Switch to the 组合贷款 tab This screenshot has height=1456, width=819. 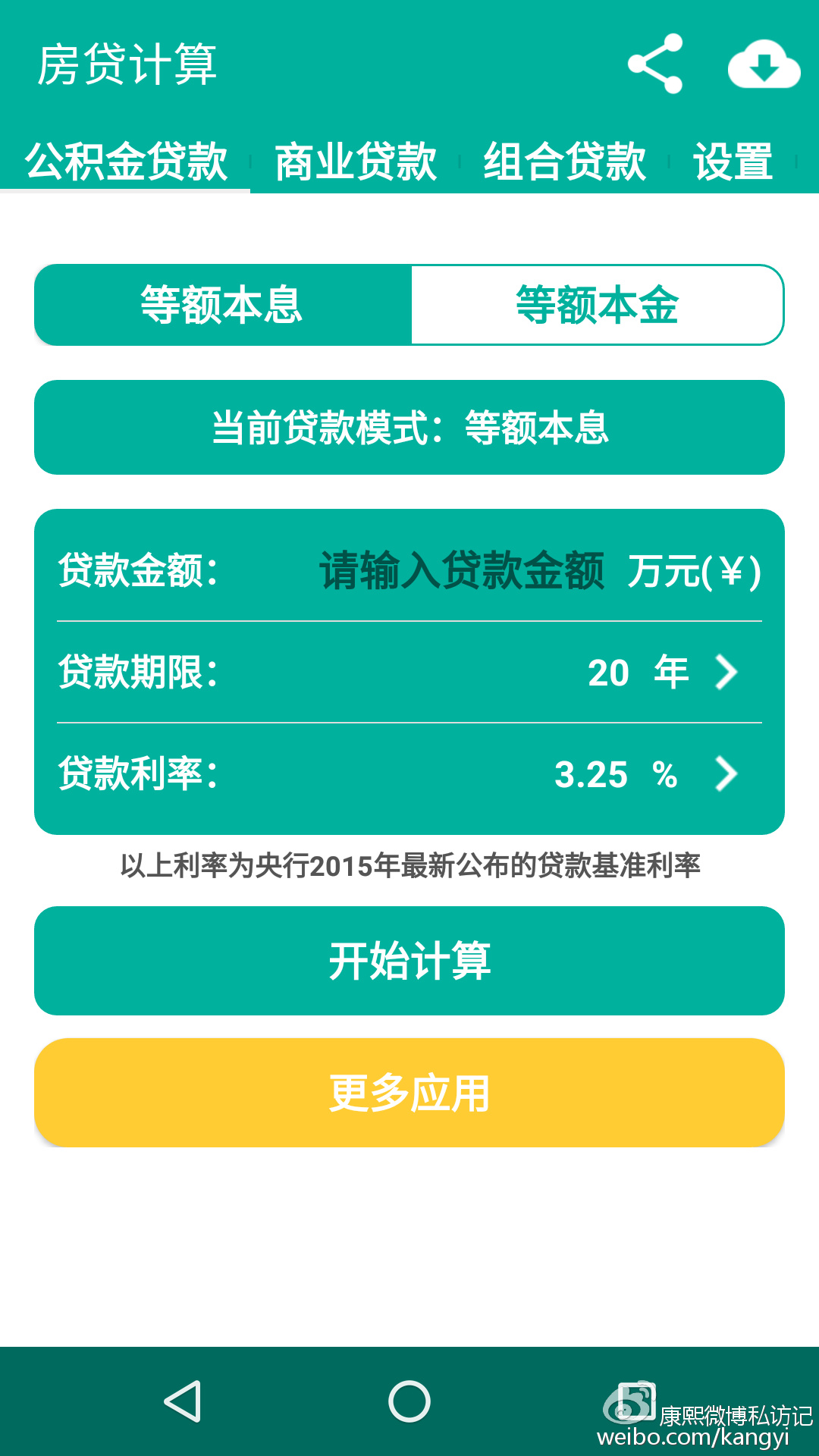point(565,162)
